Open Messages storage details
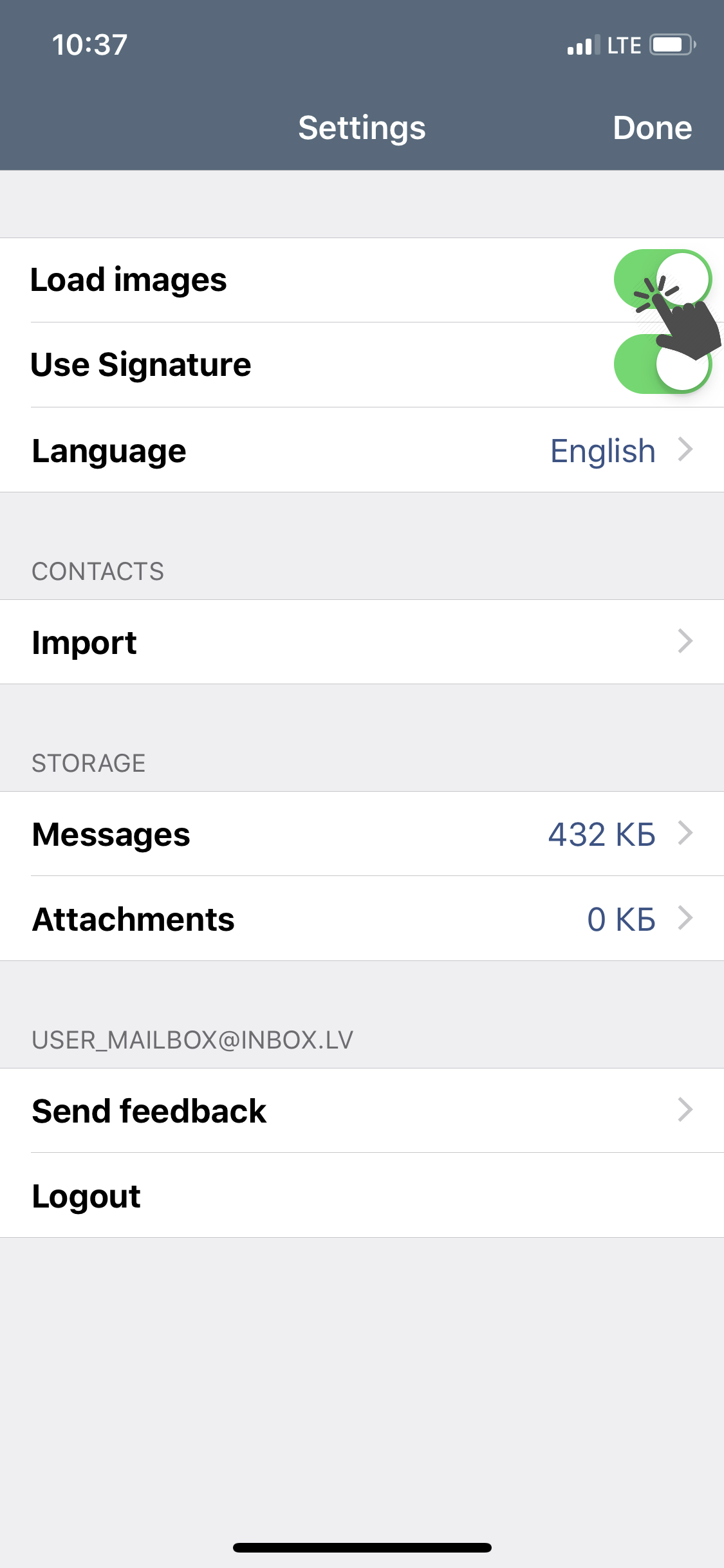Image resolution: width=724 pixels, height=1568 pixels. click(362, 834)
